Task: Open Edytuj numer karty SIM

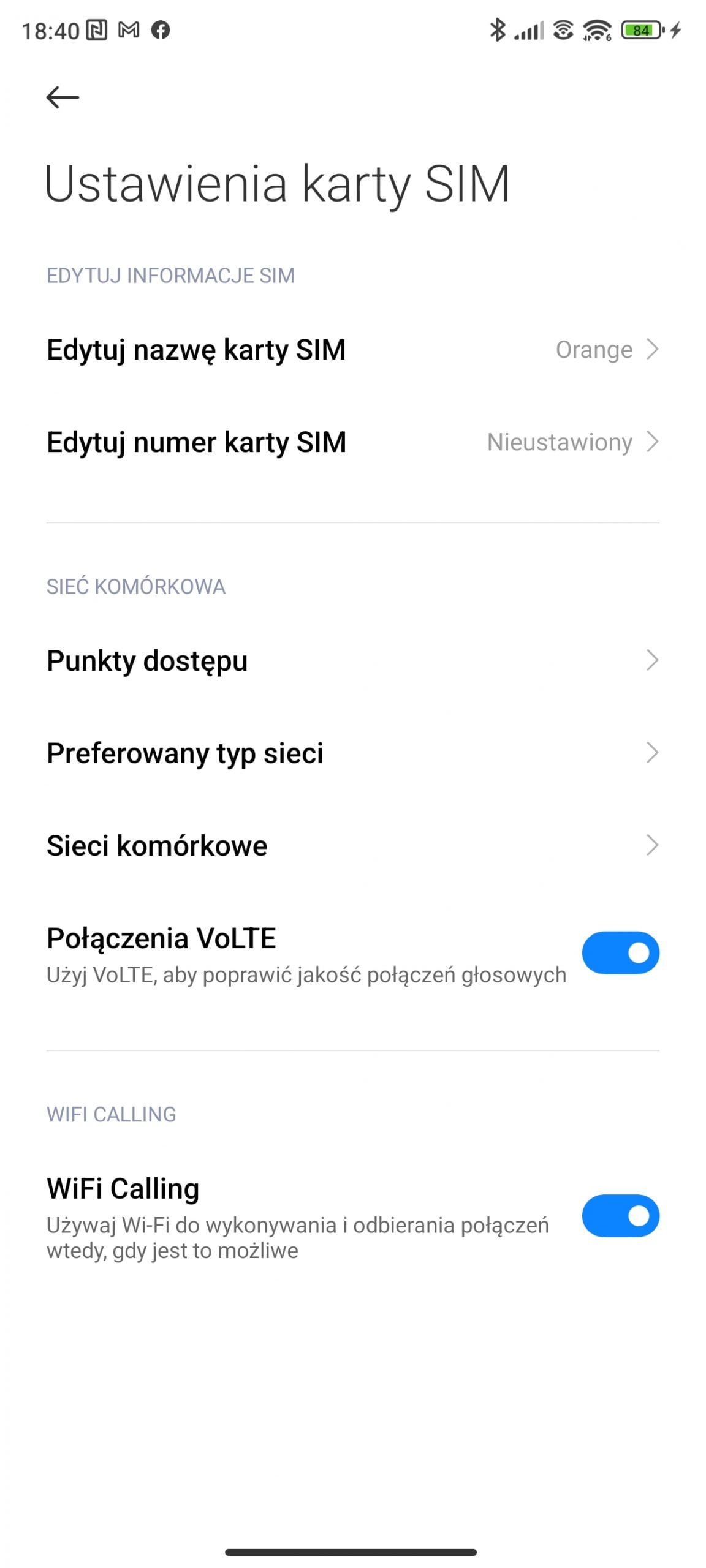Action: (x=353, y=442)
